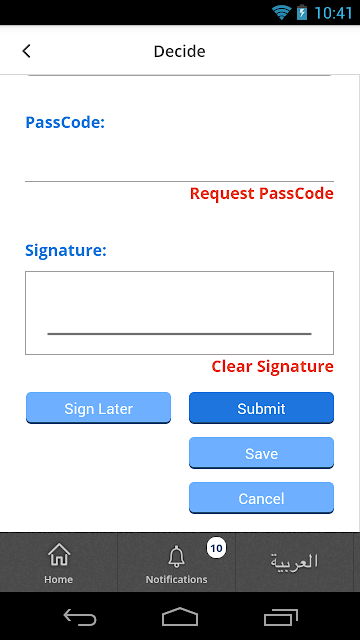Open the Notifications tab
The width and height of the screenshot is (360, 640).
pos(177,562)
